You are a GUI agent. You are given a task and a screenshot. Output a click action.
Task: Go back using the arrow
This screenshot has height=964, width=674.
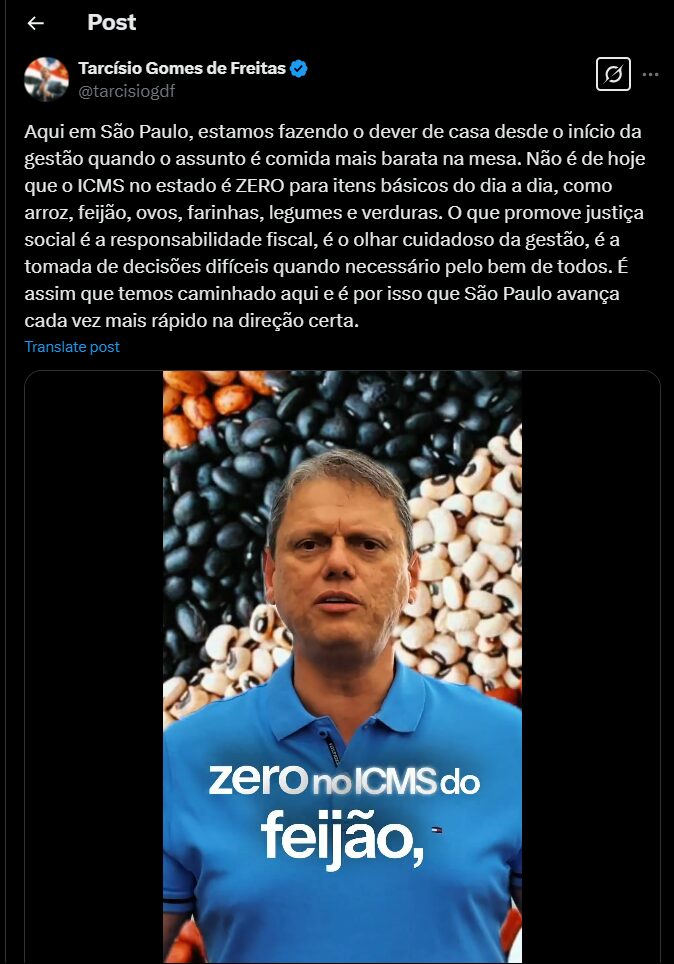tap(36, 23)
